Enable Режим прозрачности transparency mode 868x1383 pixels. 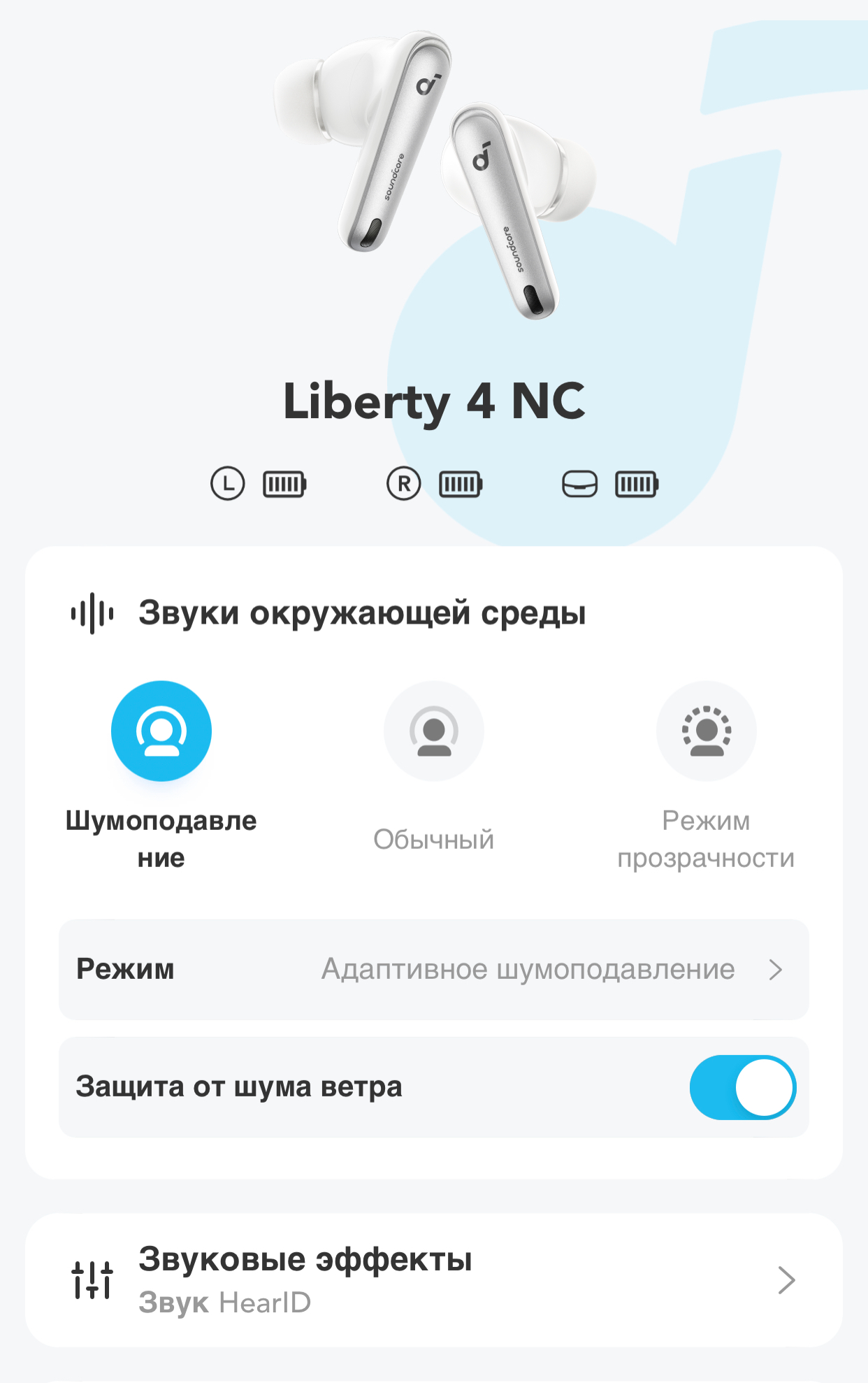click(706, 731)
